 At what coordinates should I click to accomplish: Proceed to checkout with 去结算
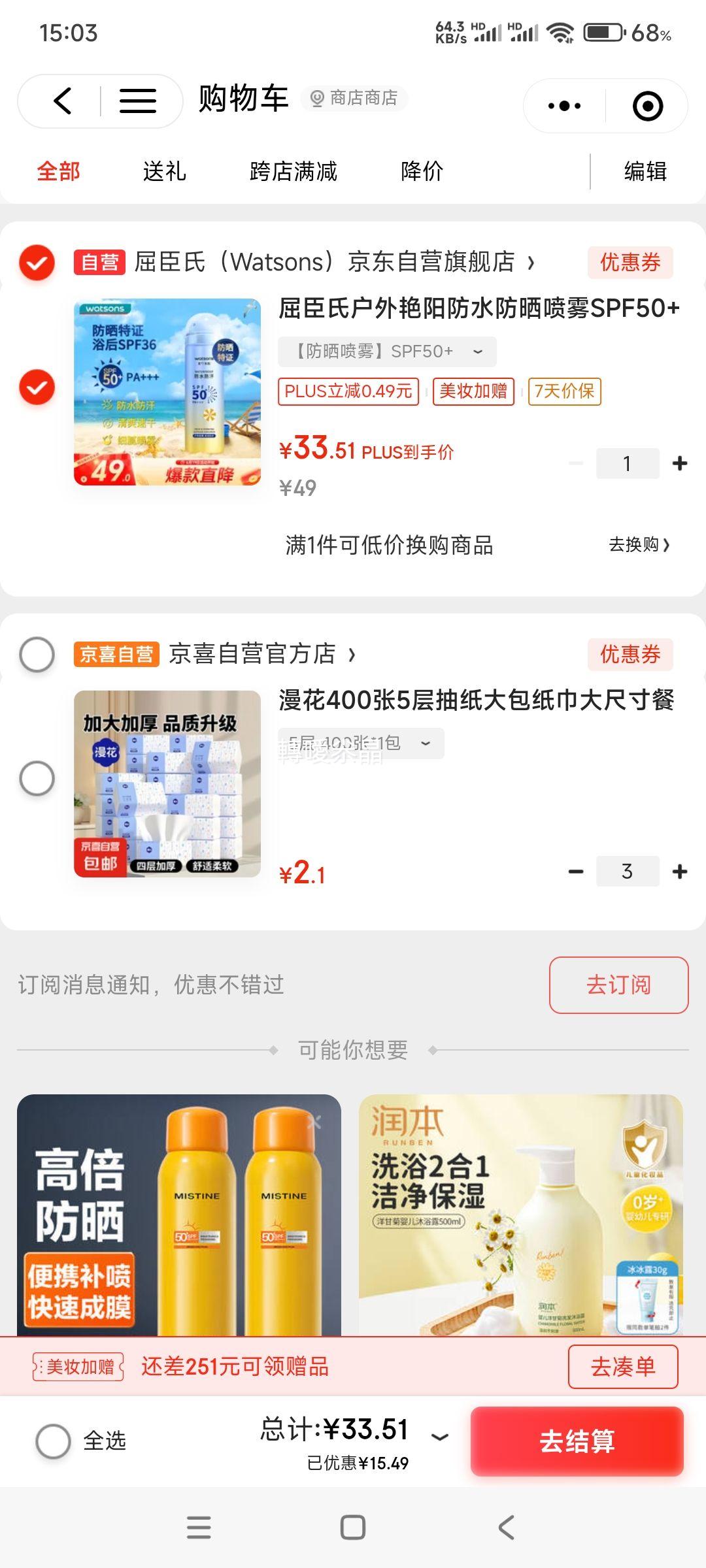tap(577, 1441)
